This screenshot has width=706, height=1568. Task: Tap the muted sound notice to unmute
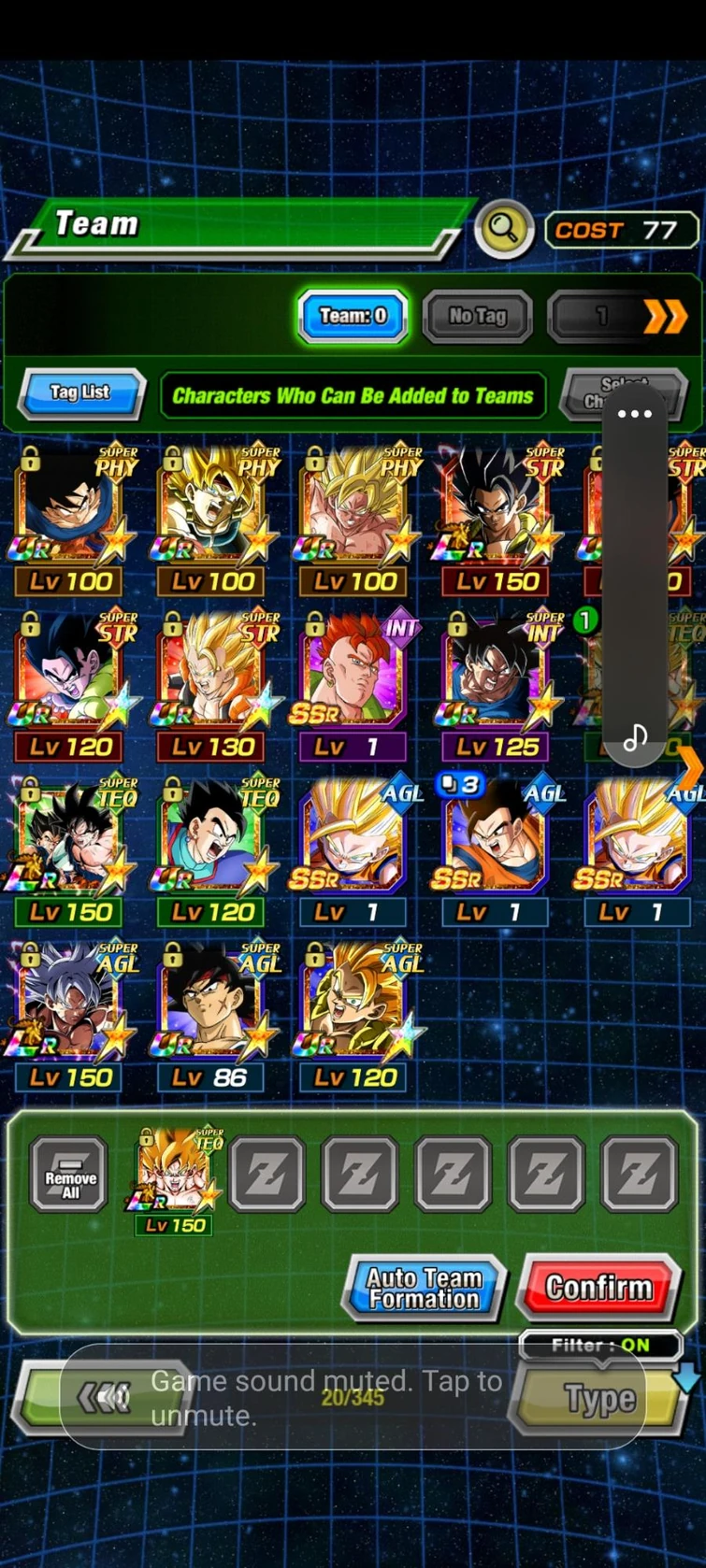pos(327,1398)
